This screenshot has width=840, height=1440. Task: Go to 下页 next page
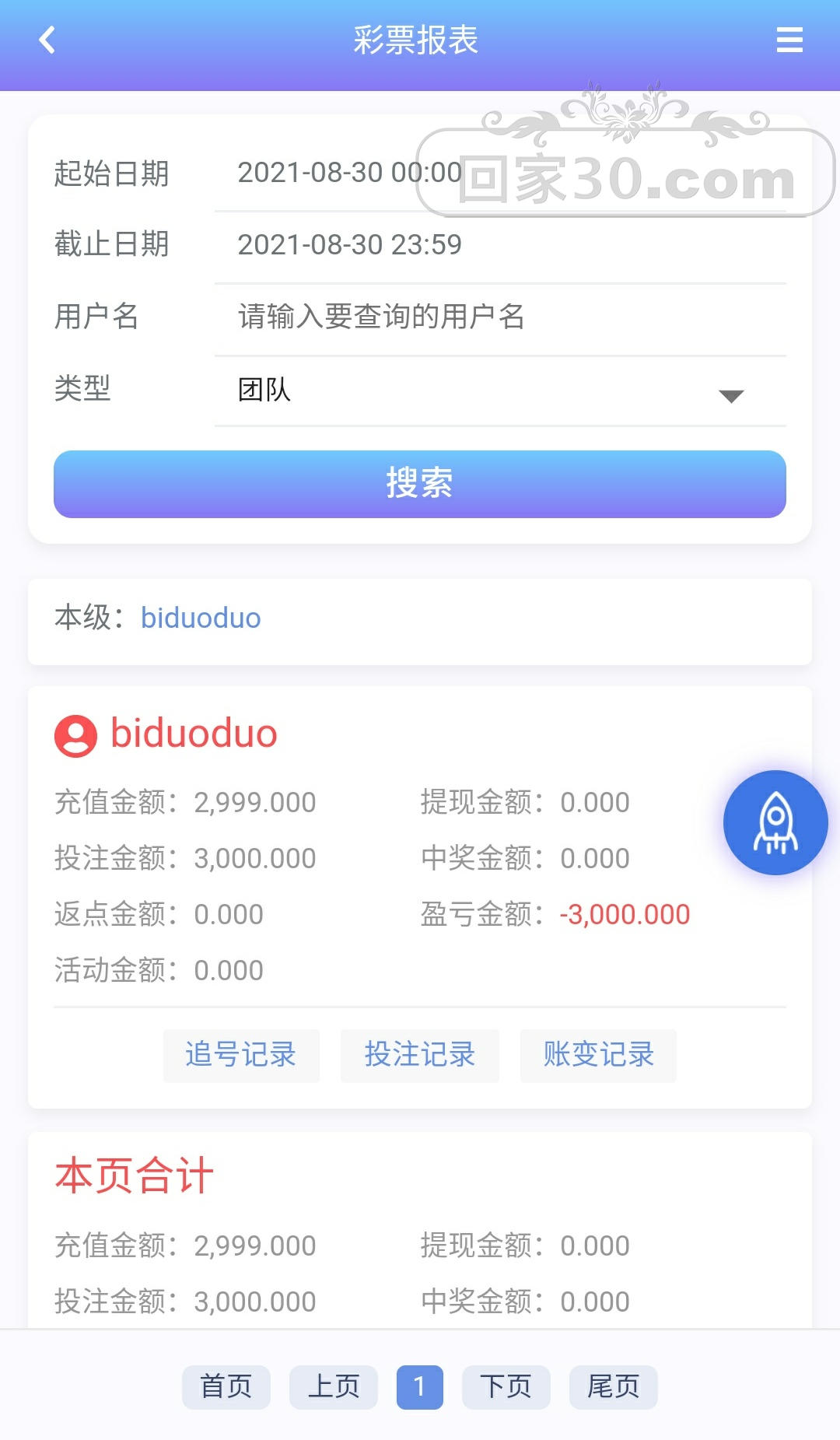pyautogui.click(x=506, y=1386)
